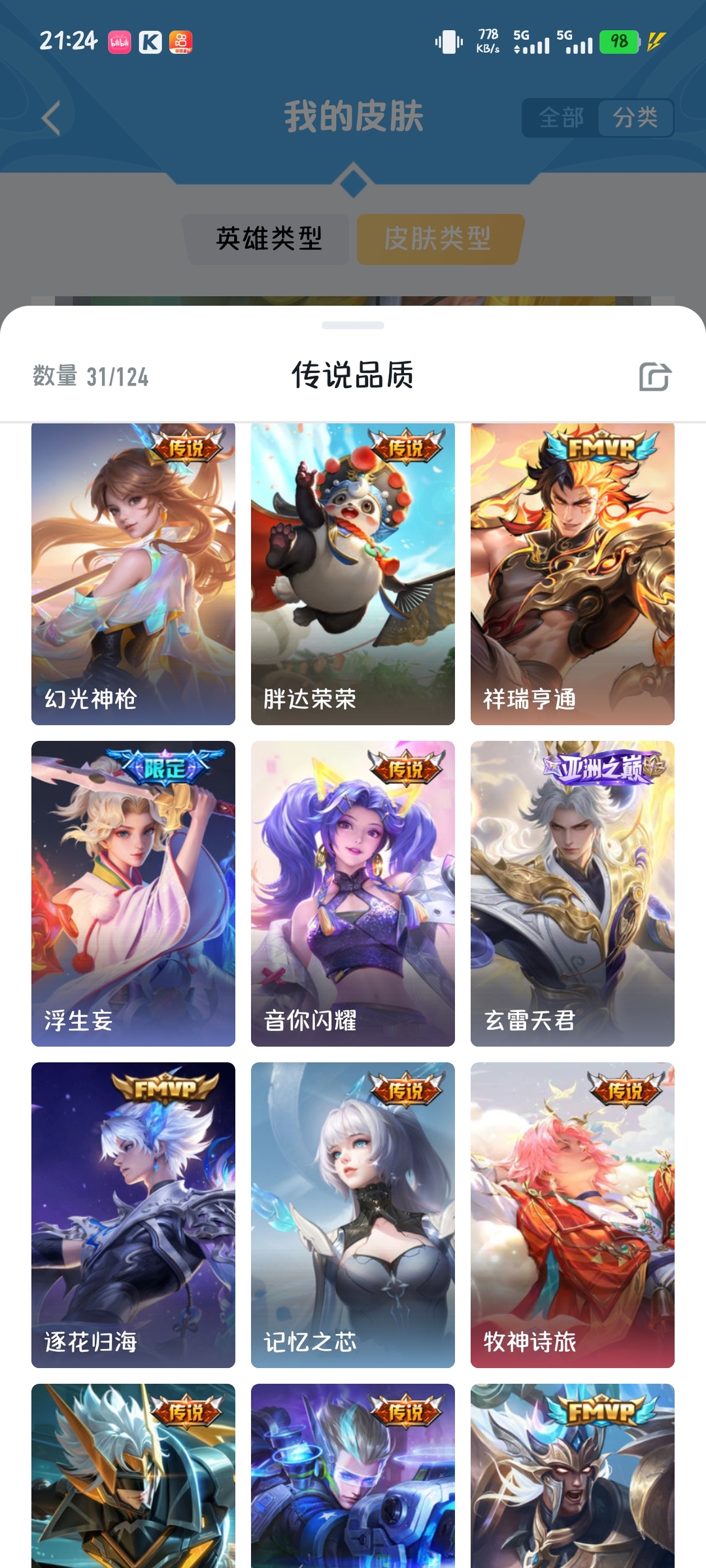Select the 分类 view toggle
706x1568 pixels.
(x=635, y=118)
